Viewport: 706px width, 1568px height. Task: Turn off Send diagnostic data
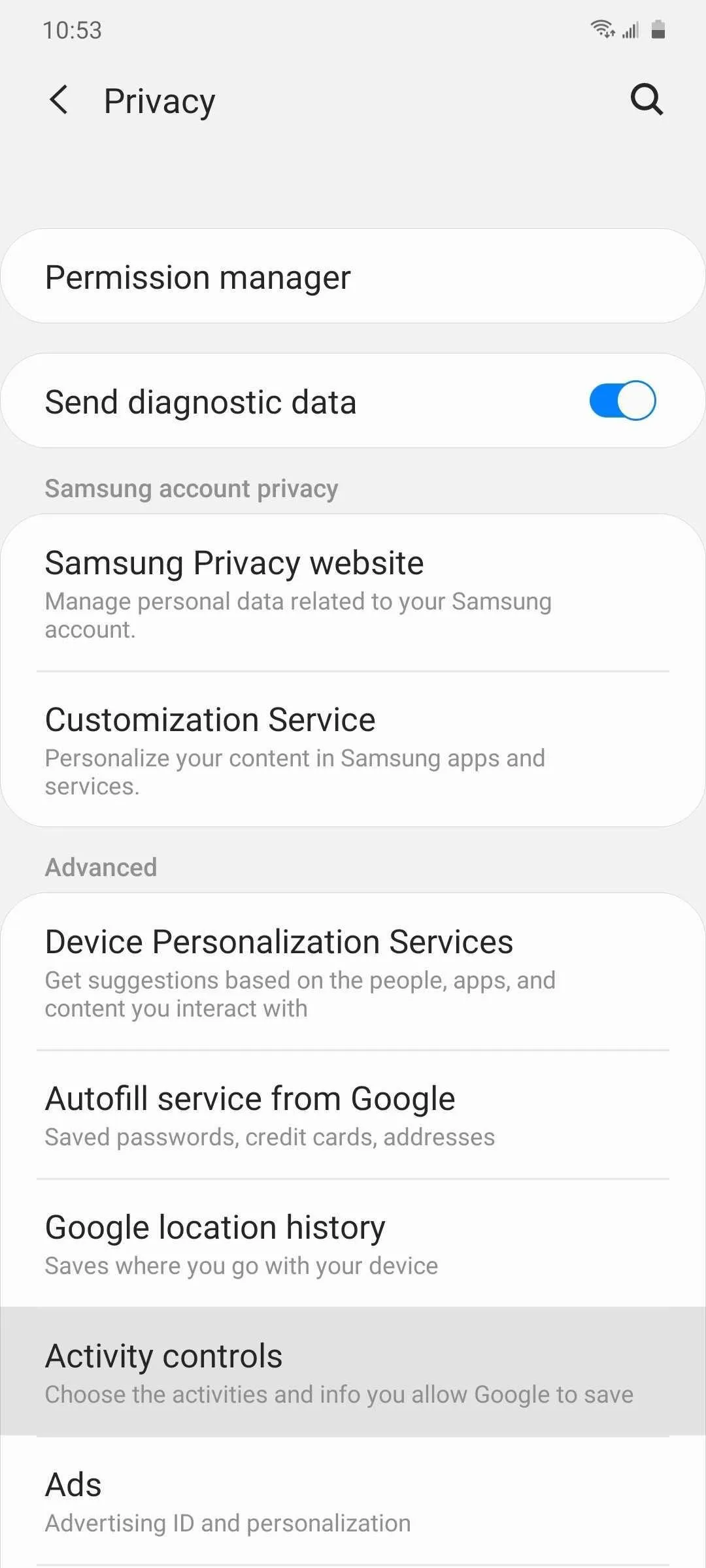point(622,401)
